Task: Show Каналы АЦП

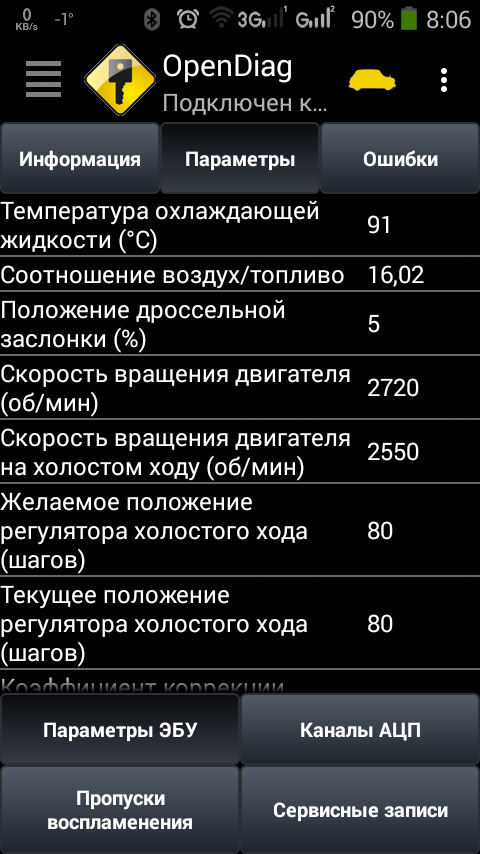Action: 360,730
